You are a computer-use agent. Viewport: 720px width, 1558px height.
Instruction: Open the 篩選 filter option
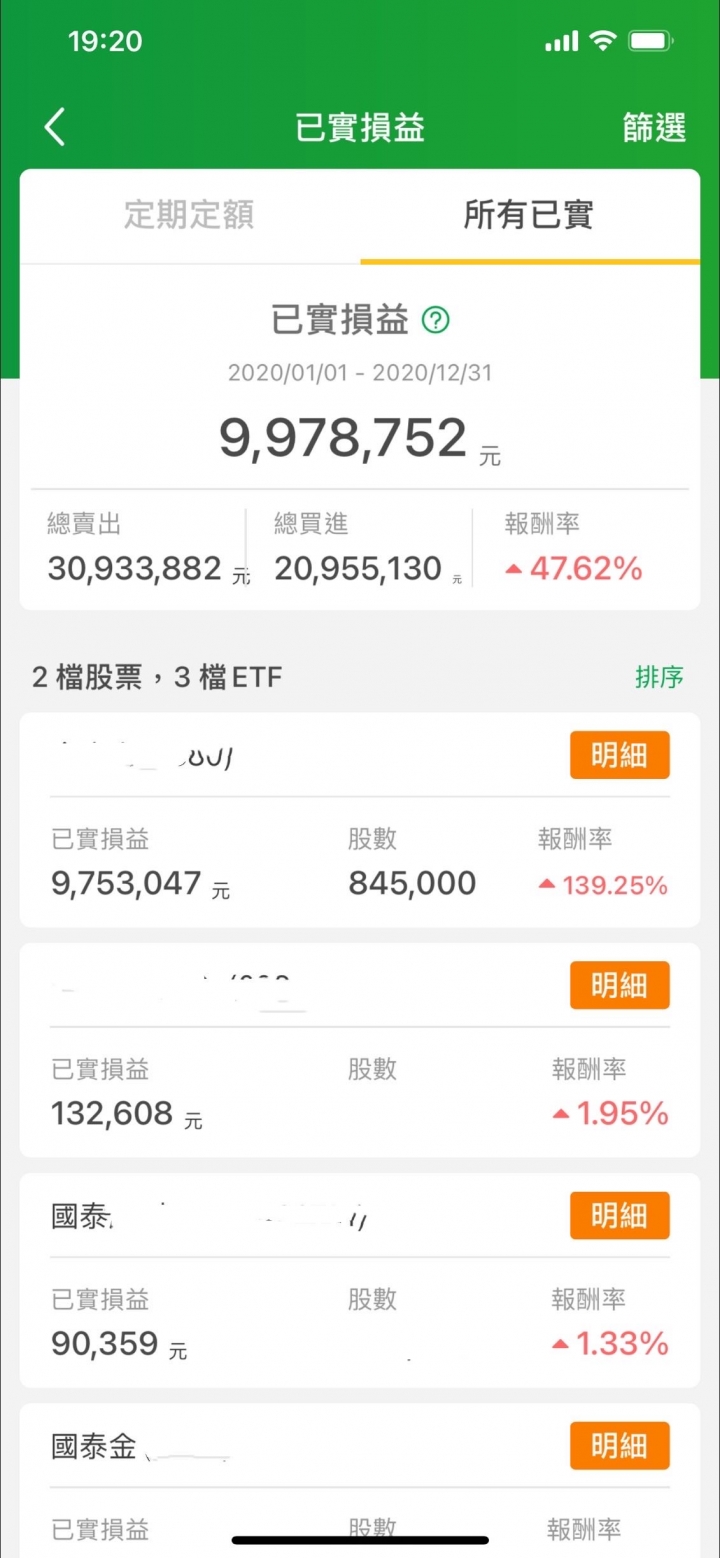(654, 128)
